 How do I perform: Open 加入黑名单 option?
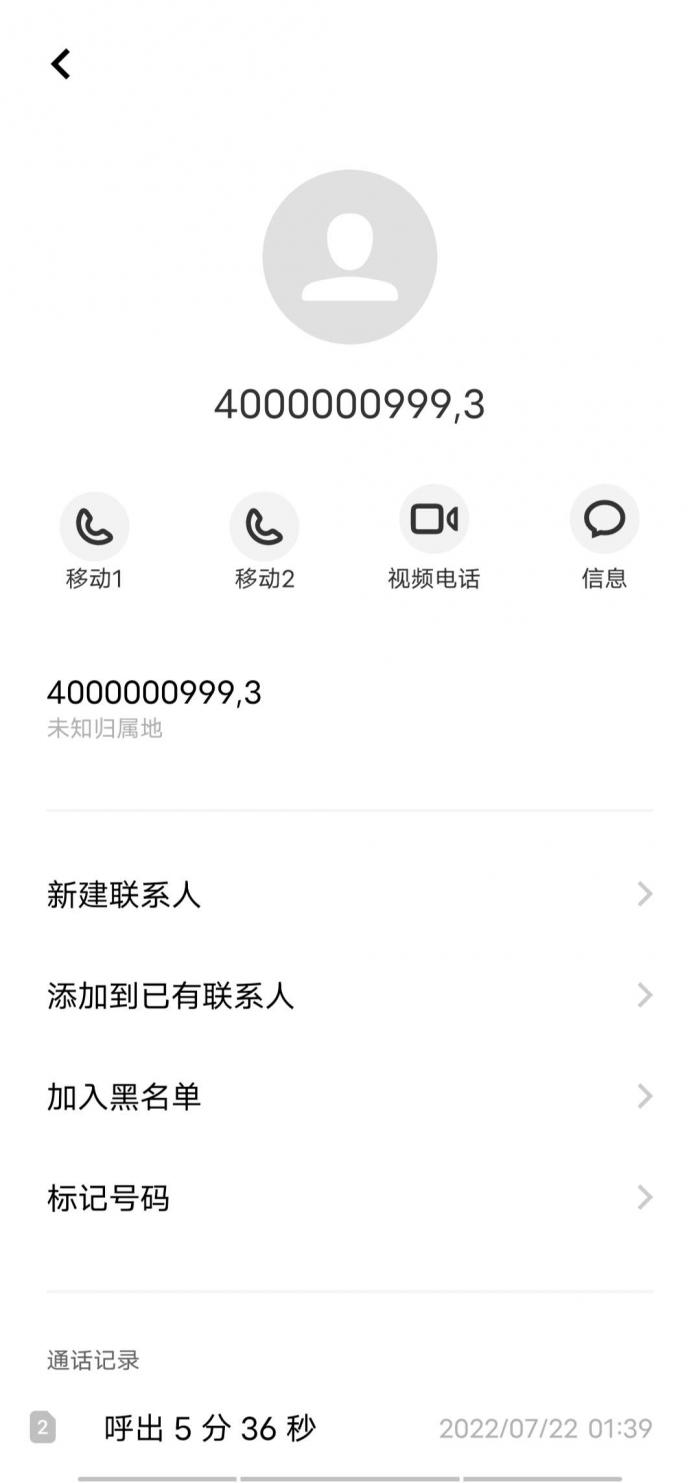tap(350, 1096)
